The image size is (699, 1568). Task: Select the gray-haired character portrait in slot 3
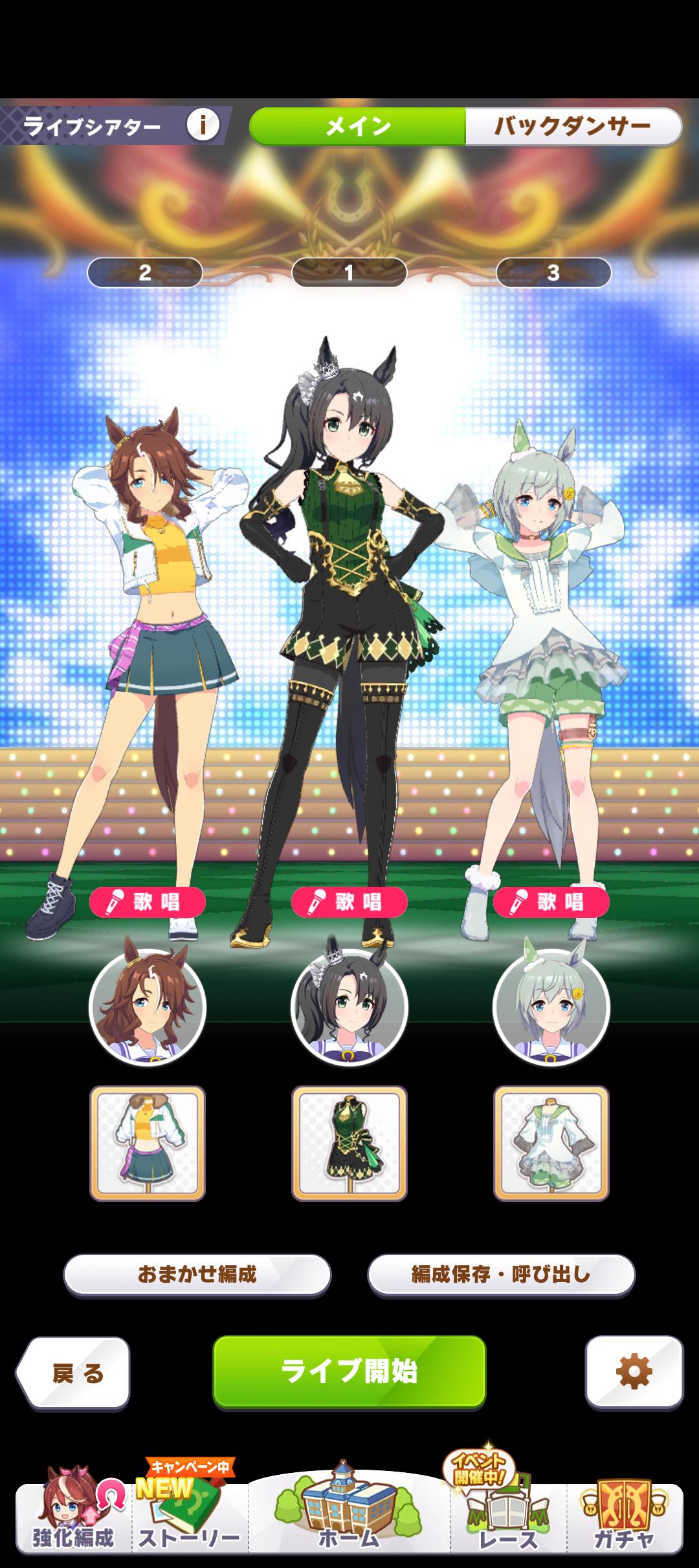[x=551, y=1007]
